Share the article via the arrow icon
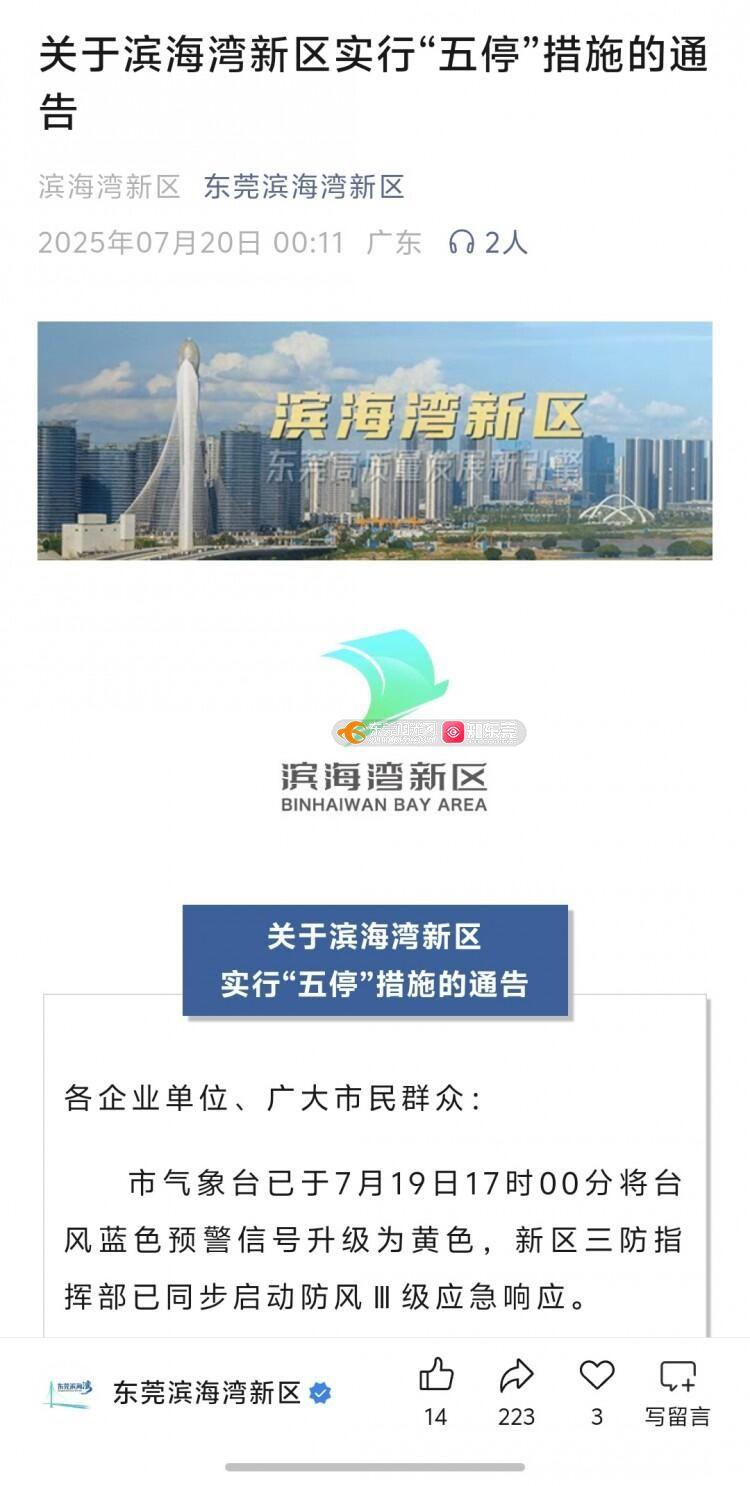This screenshot has height=1486, width=750. point(516,1377)
